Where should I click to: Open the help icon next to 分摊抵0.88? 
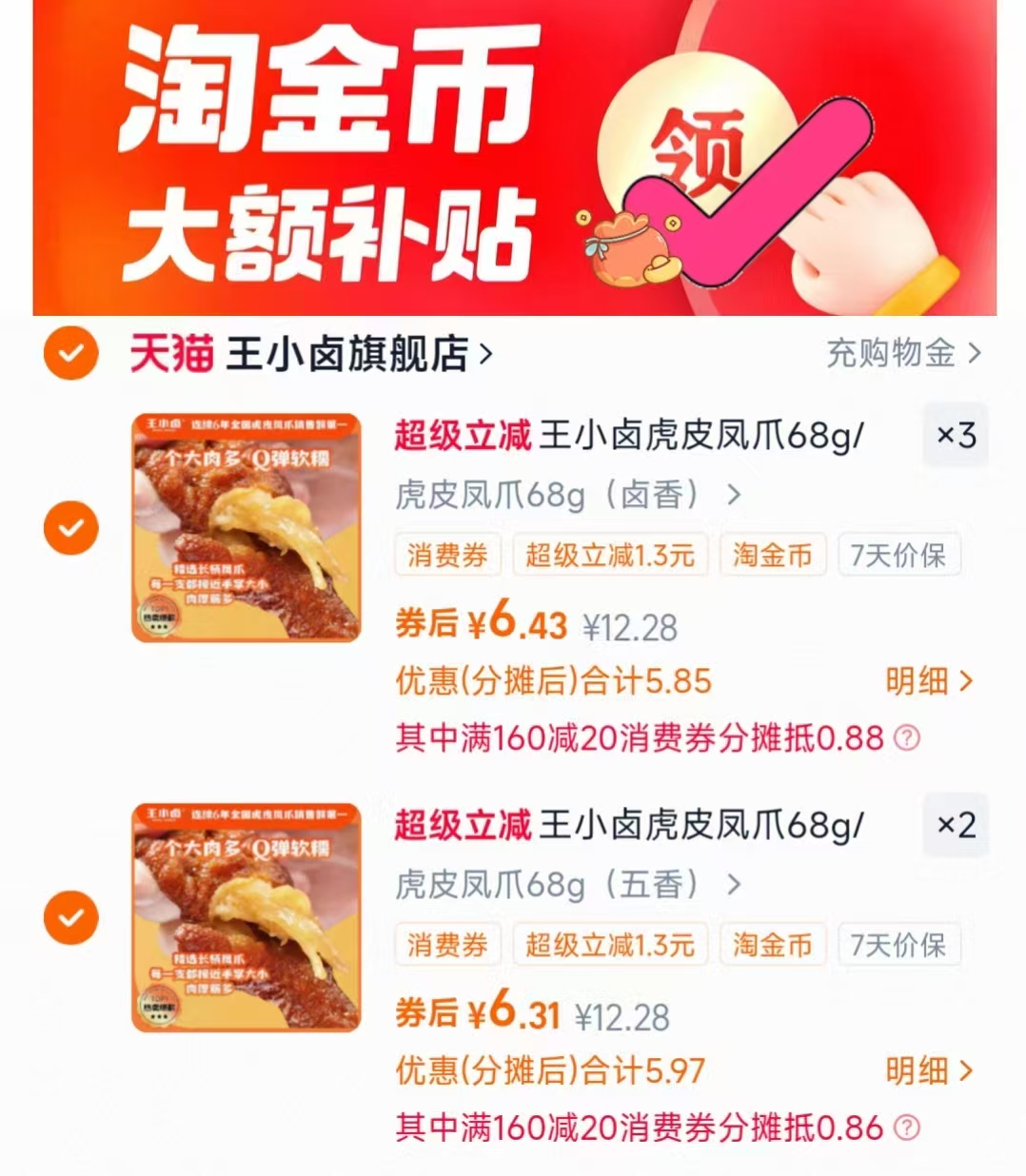(x=907, y=737)
